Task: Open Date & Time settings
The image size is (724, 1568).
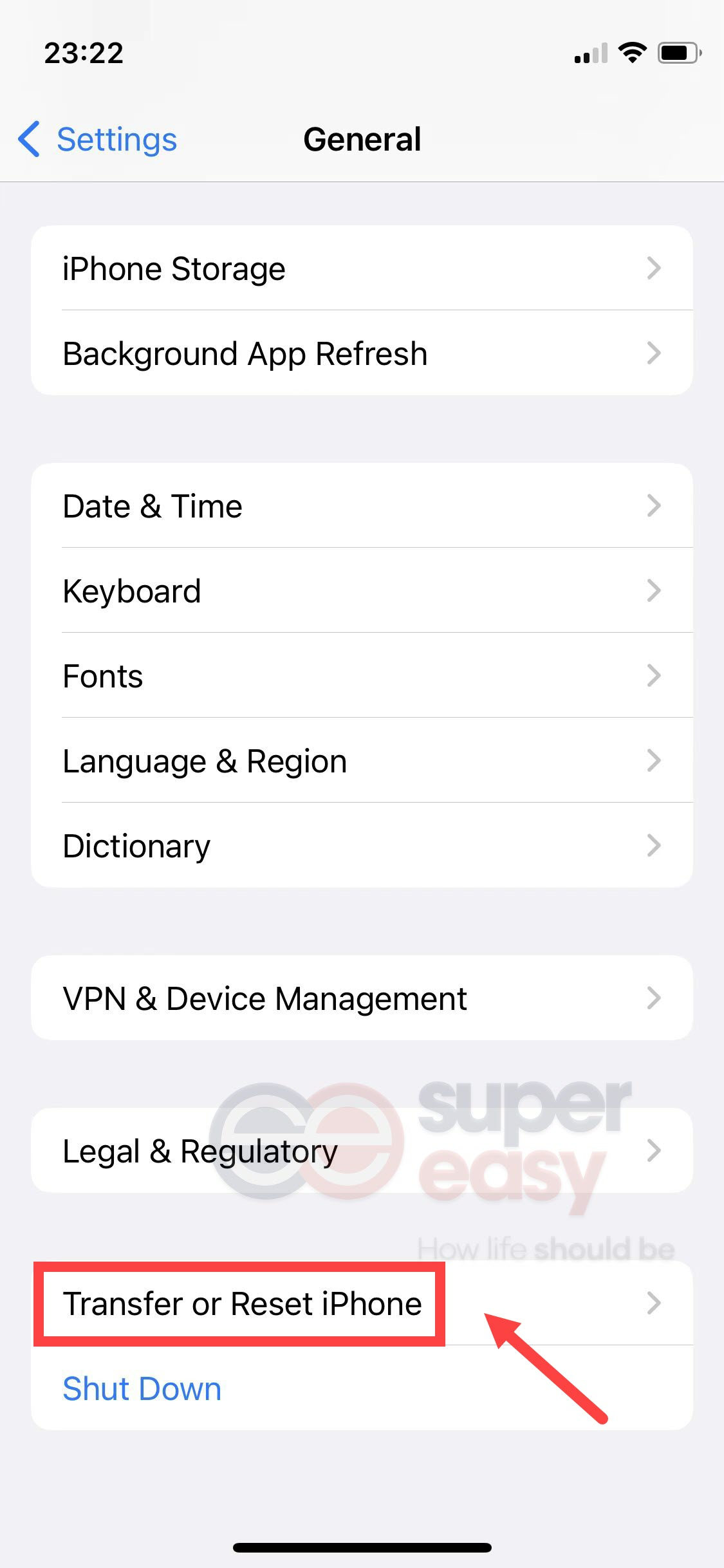Action: (360, 506)
